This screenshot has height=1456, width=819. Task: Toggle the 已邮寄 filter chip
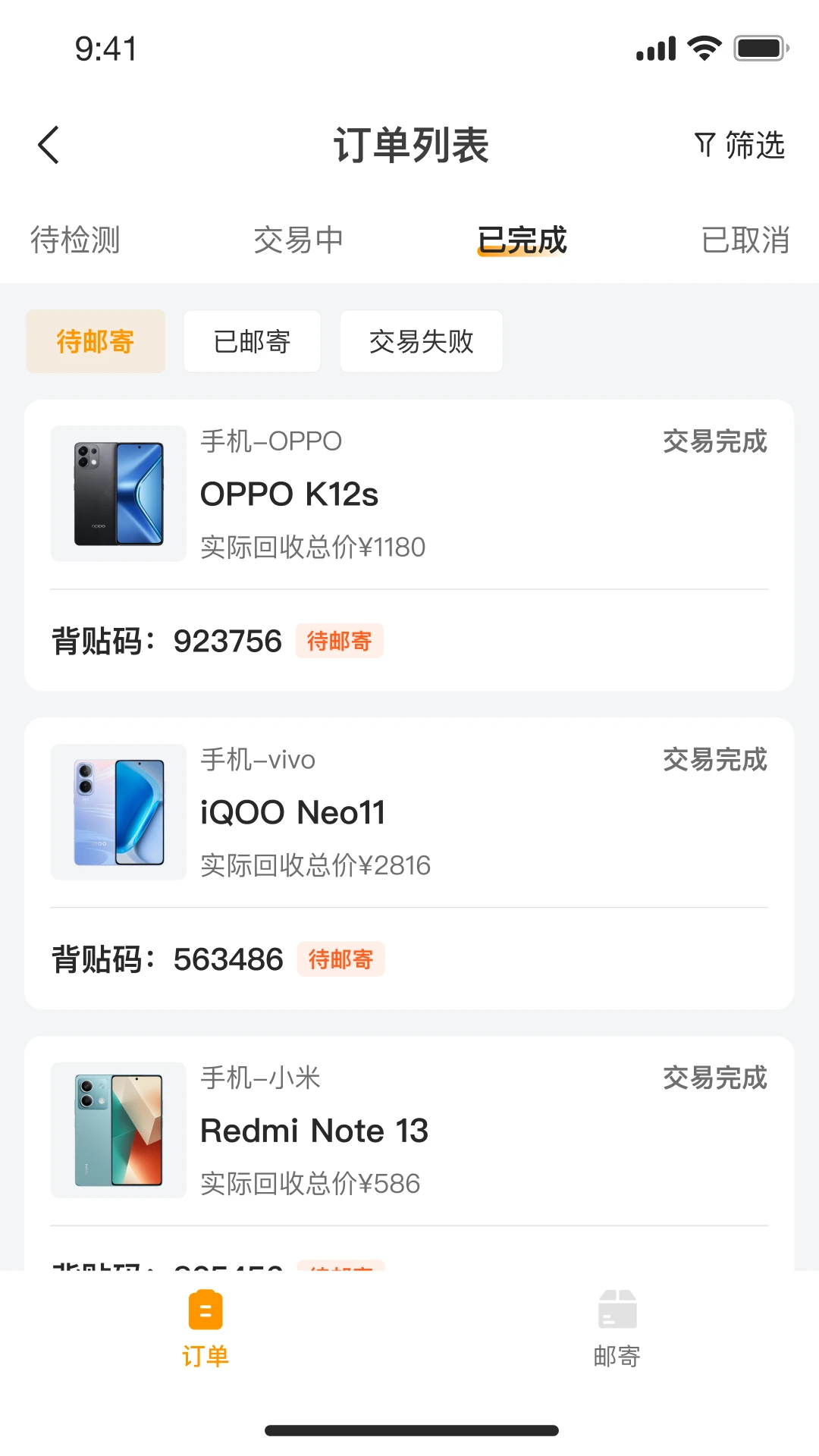click(252, 341)
